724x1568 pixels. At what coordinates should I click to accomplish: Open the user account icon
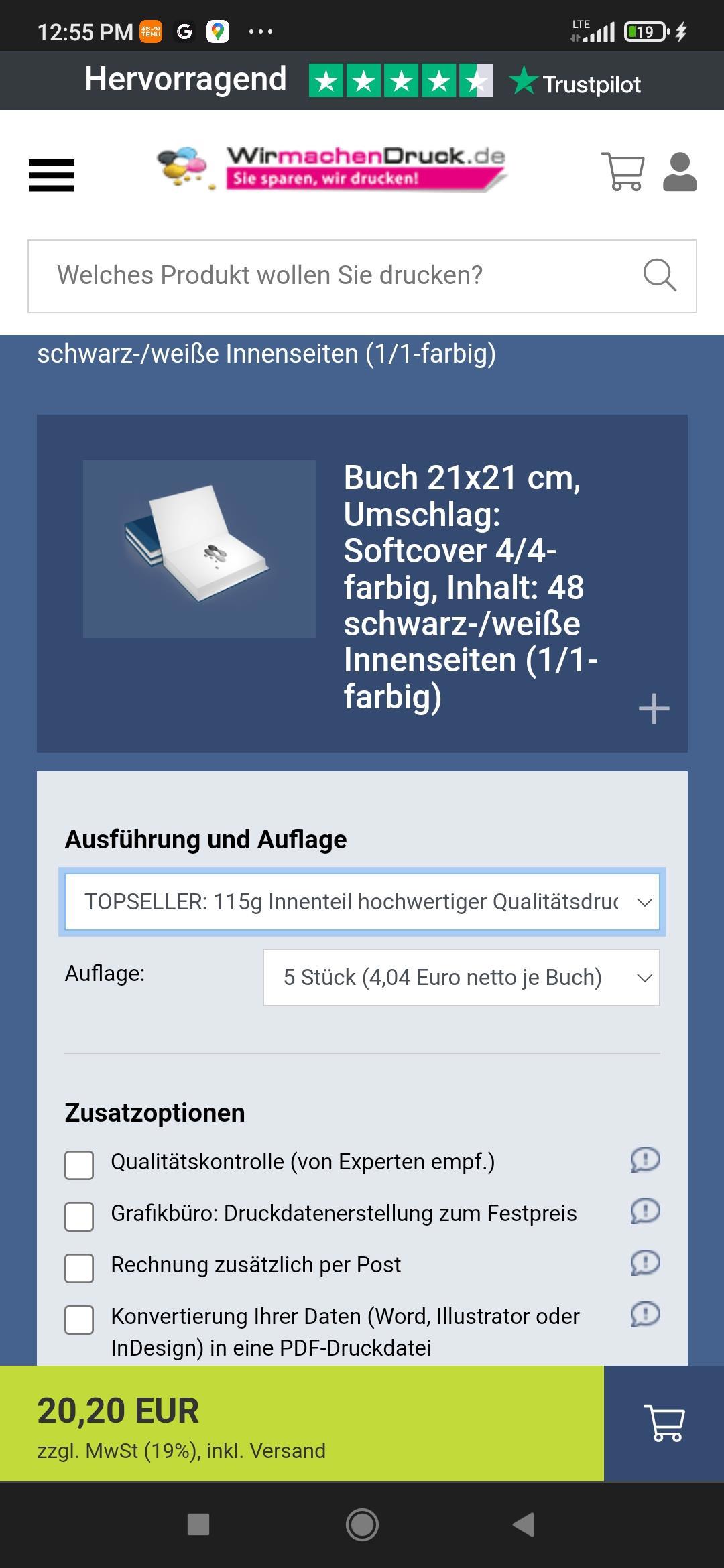click(x=680, y=172)
